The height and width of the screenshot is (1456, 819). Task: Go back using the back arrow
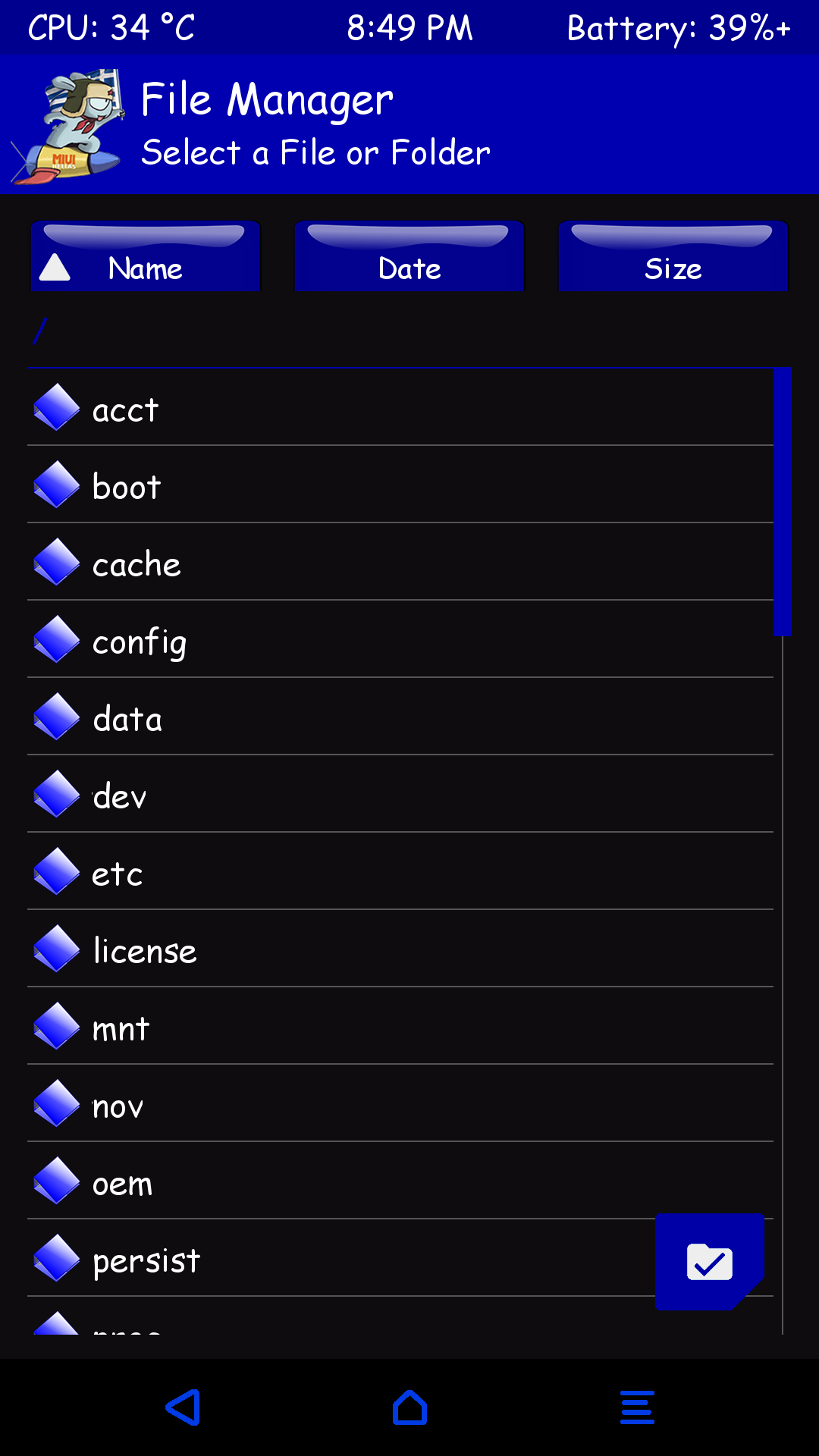point(183,1407)
